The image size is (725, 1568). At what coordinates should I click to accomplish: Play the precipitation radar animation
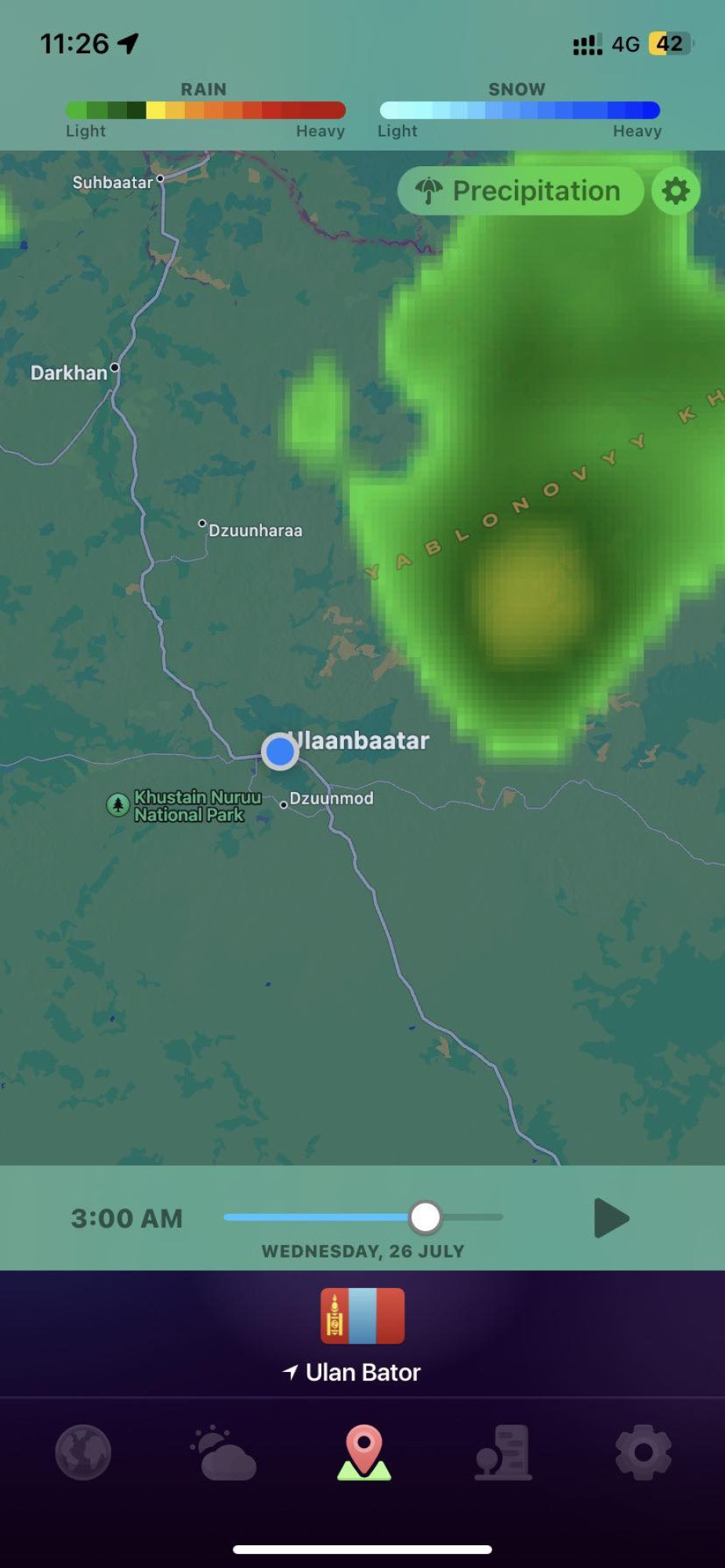(x=611, y=1218)
